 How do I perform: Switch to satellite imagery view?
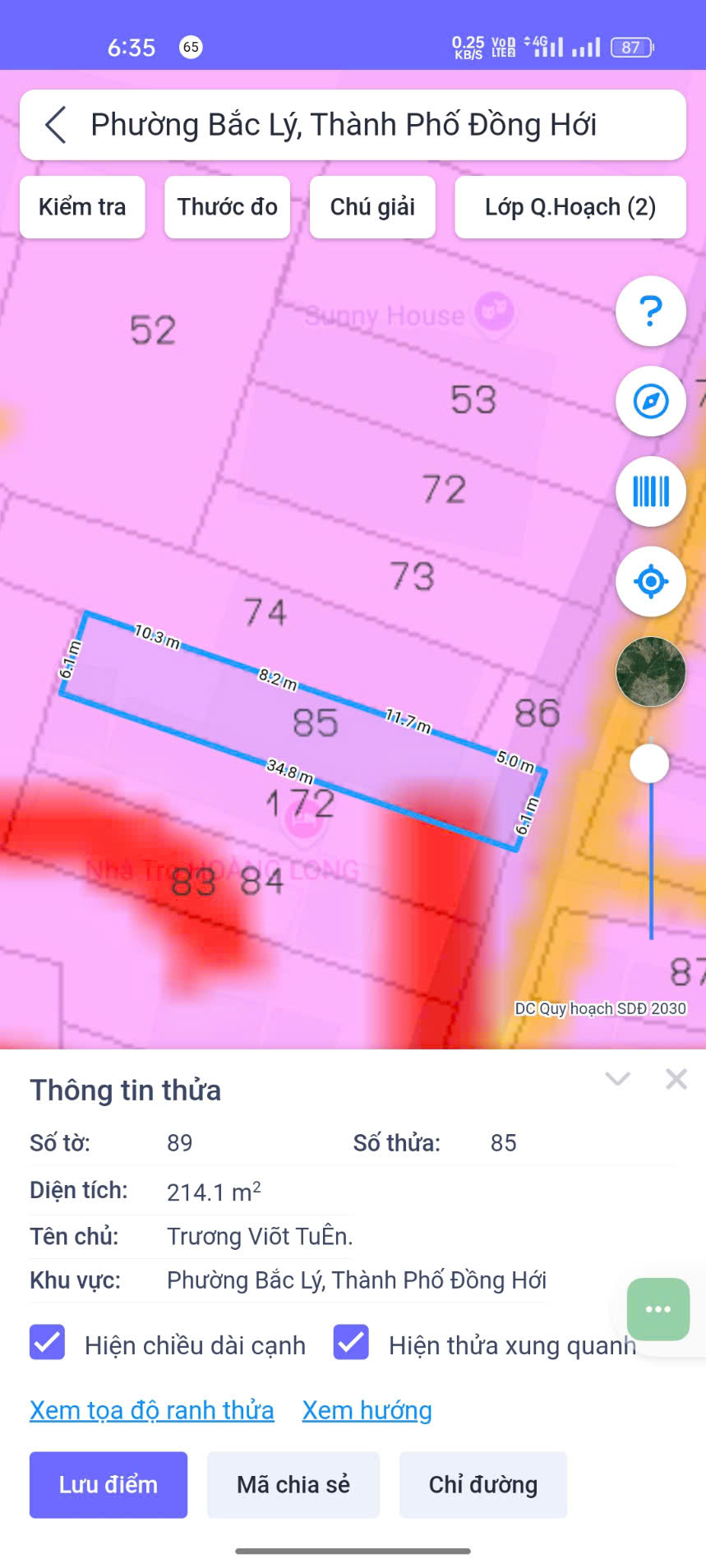[x=650, y=671]
